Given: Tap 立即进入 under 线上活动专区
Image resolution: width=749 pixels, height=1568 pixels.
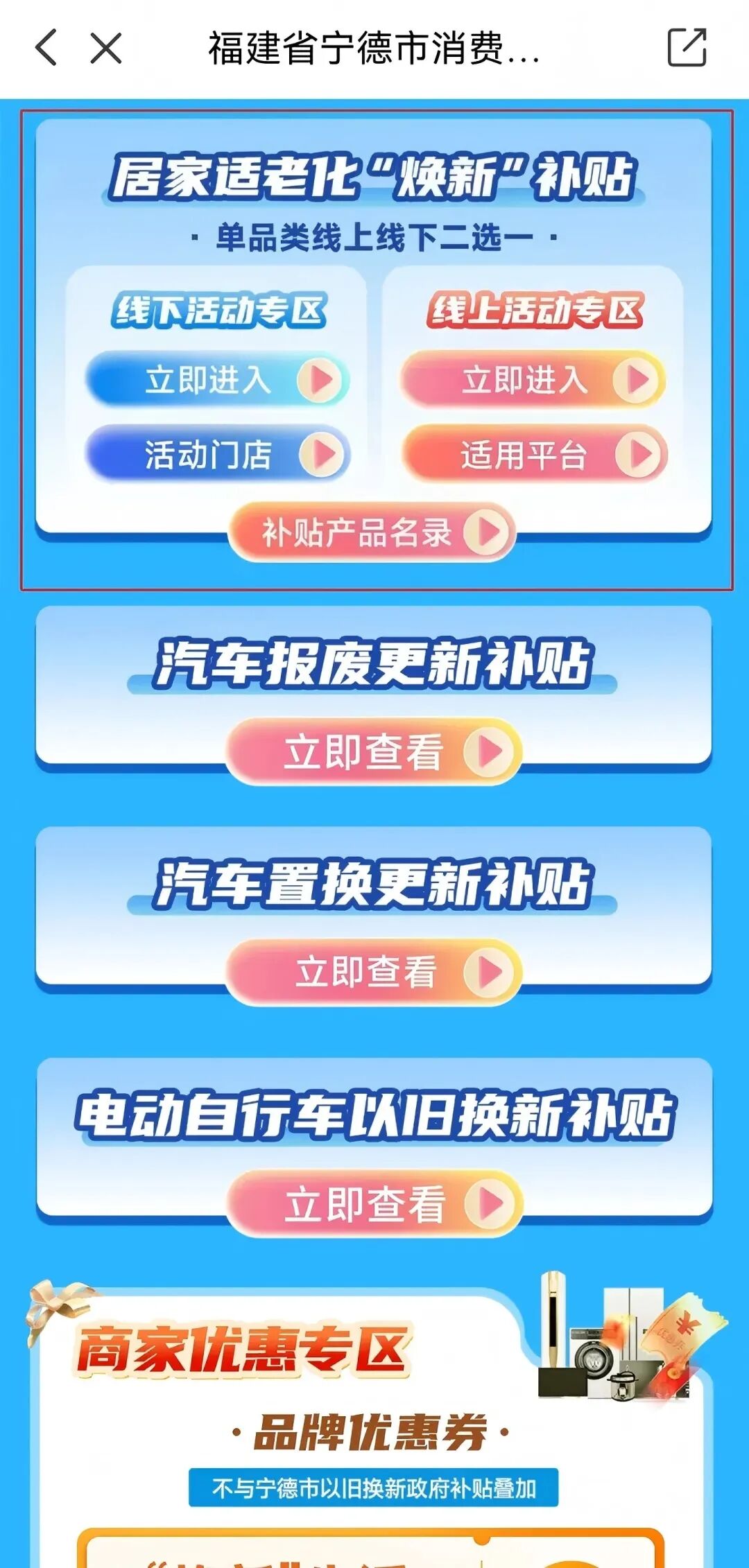Looking at the screenshot, I should [533, 380].
